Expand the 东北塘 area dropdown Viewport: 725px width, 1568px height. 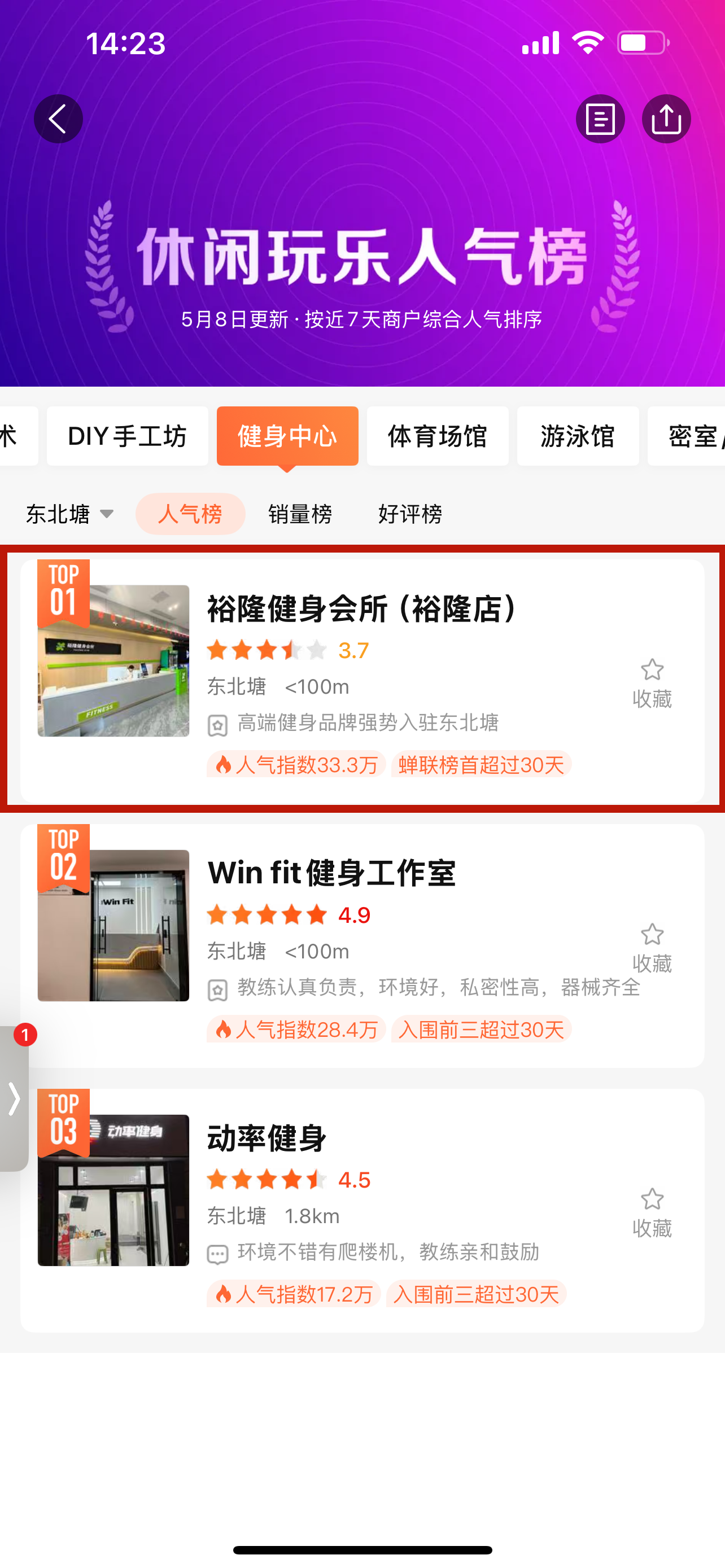coord(70,514)
